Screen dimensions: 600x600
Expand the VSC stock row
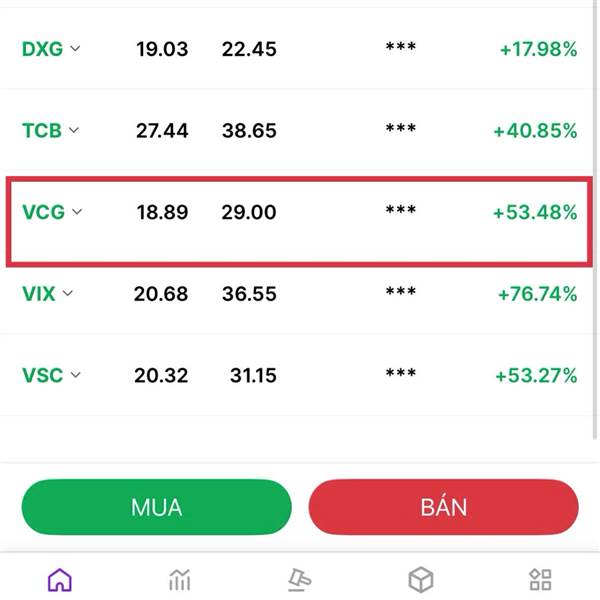click(76, 376)
